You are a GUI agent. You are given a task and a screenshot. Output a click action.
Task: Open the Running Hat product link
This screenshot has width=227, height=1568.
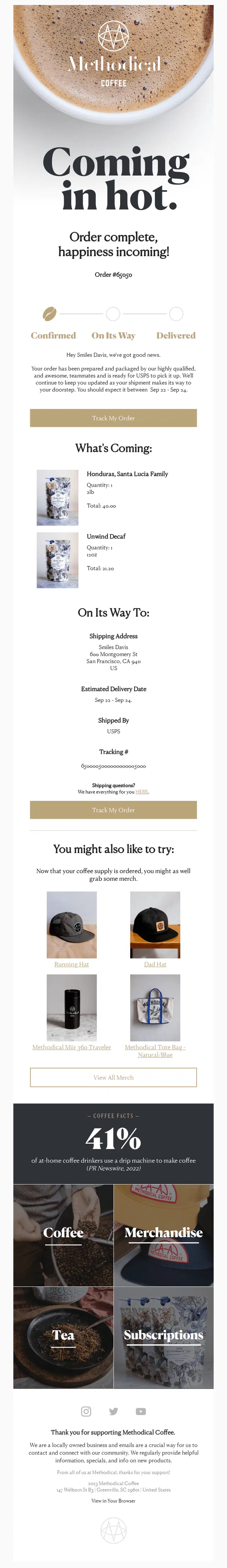pyautogui.click(x=72, y=964)
